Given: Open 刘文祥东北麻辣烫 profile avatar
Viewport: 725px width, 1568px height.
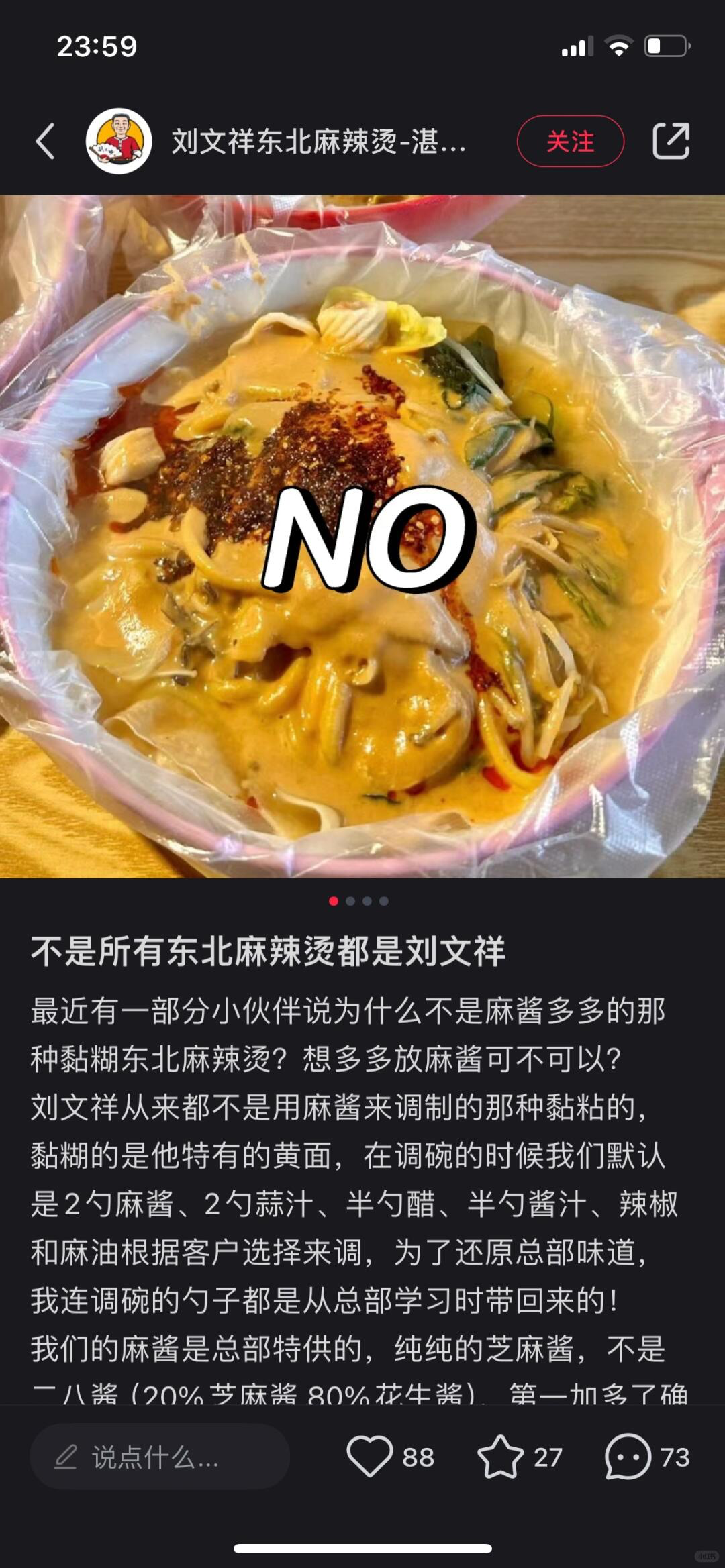Looking at the screenshot, I should 119,142.
